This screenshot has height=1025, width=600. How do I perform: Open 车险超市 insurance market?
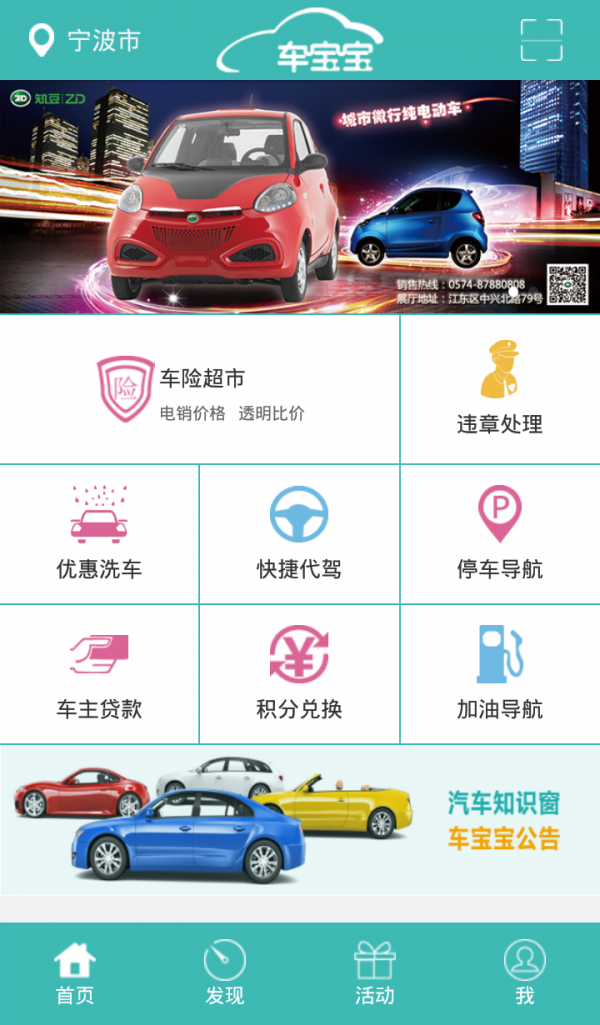199,389
